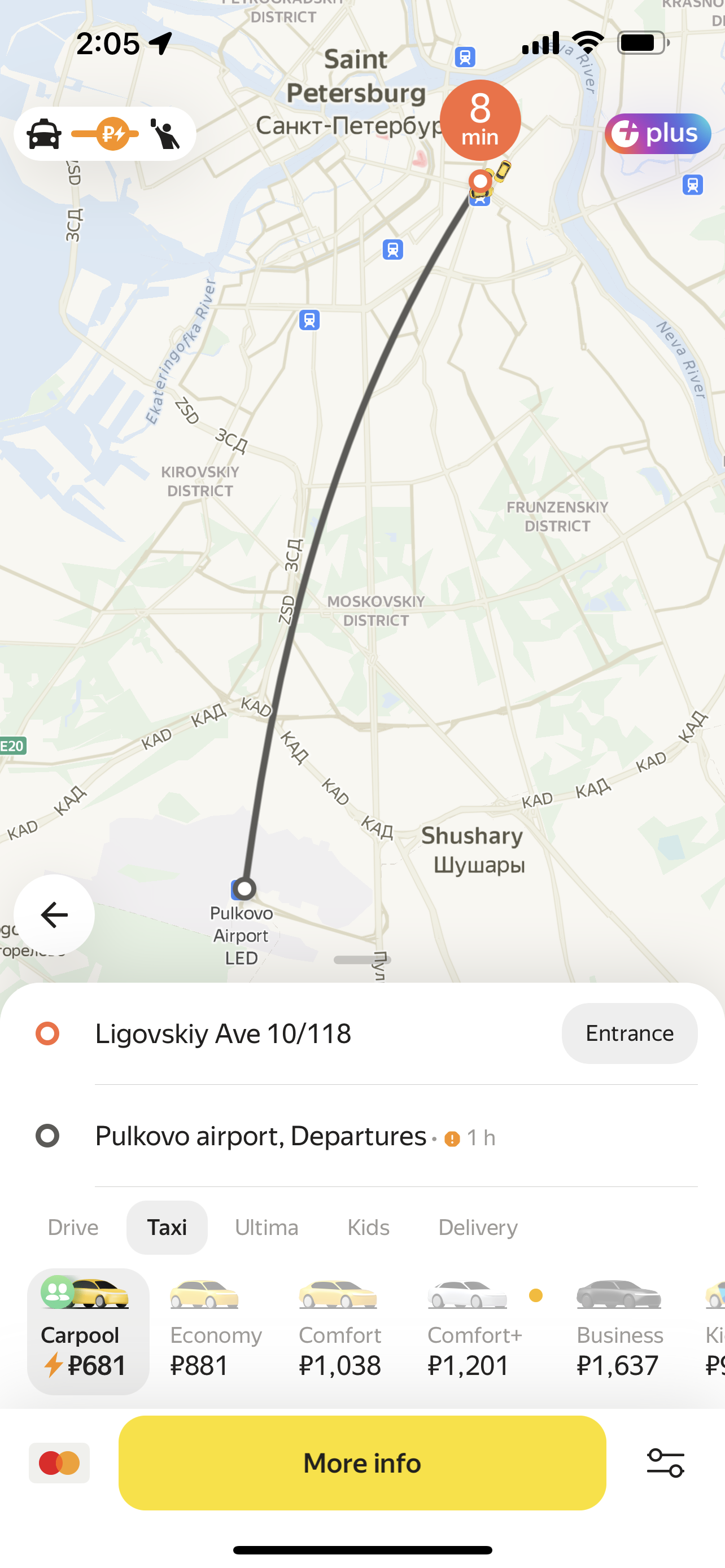Viewport: 725px width, 1568px height.
Task: Choose the Comfort+ ride for ₽1,201
Action: tap(475, 1330)
